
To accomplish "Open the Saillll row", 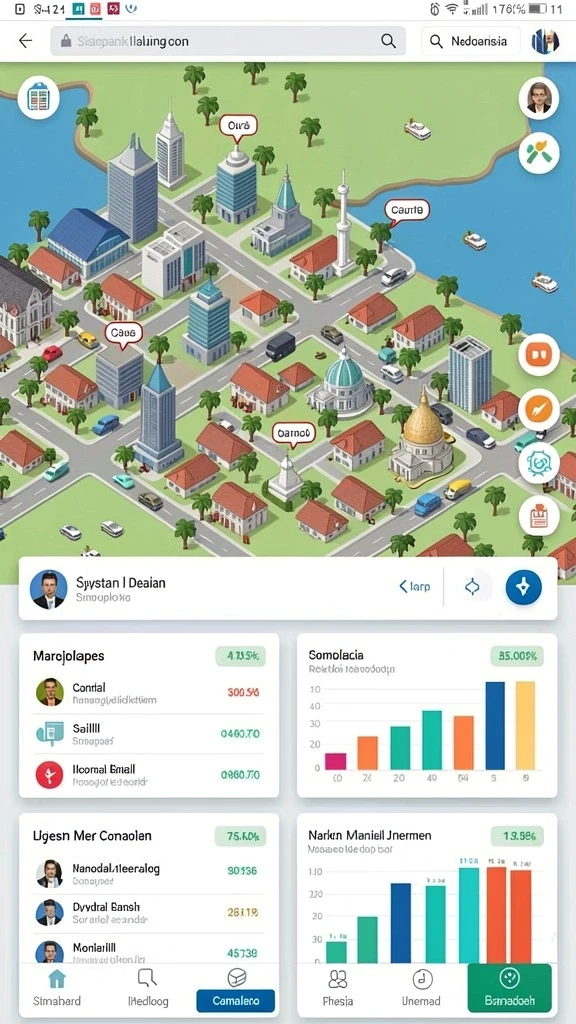I will 149,733.
